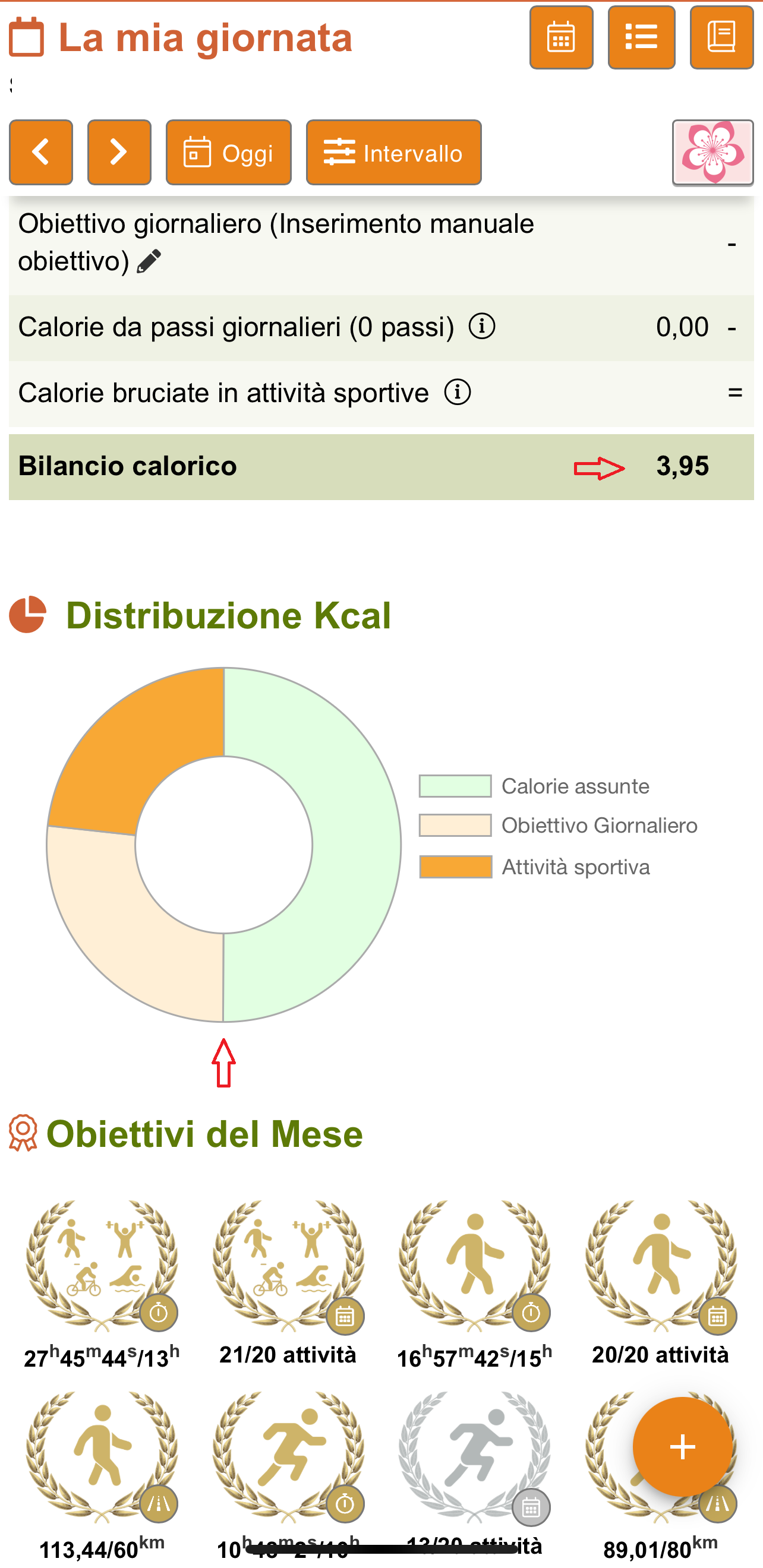Open the Intervallo filter options
Screen dimensions: 763x1568
click(x=393, y=151)
